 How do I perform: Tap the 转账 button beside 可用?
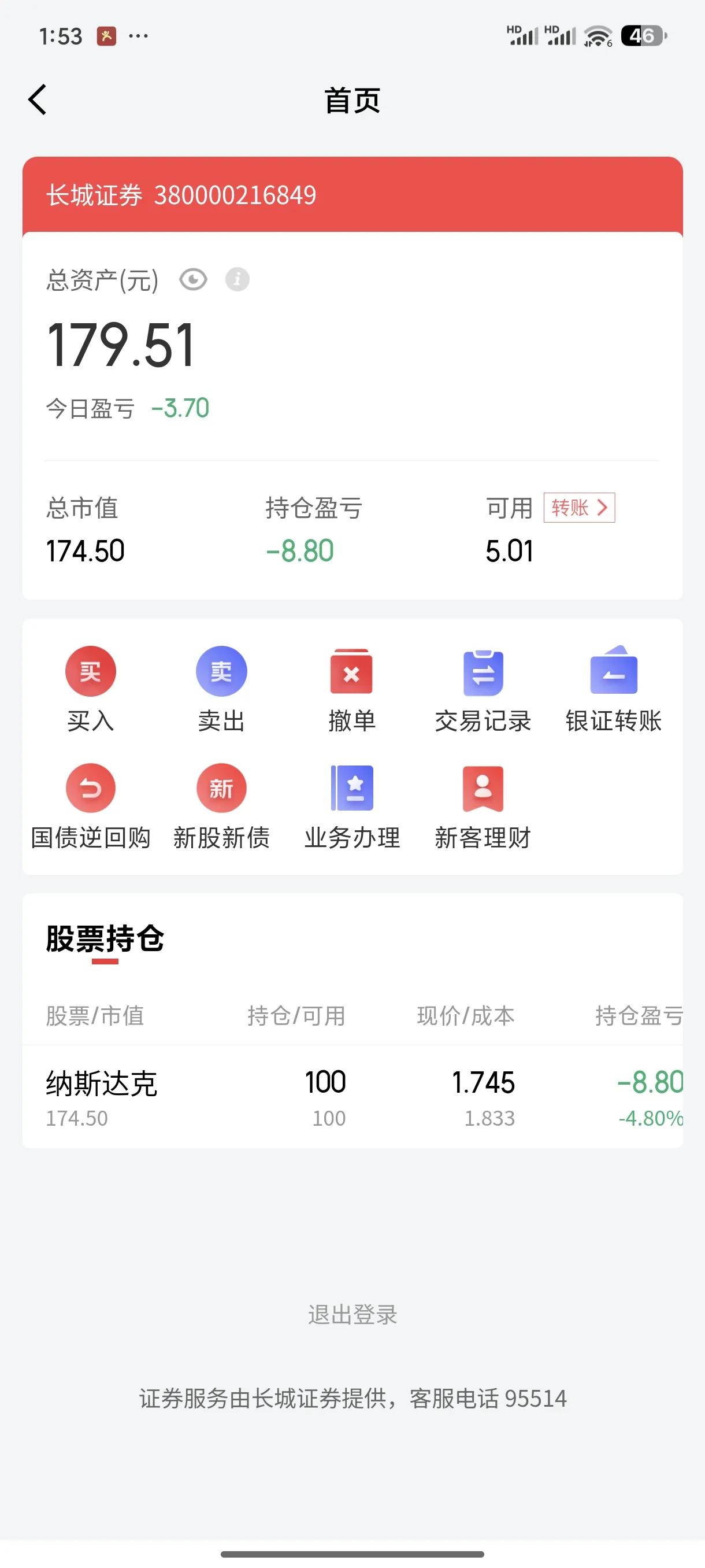click(x=579, y=507)
